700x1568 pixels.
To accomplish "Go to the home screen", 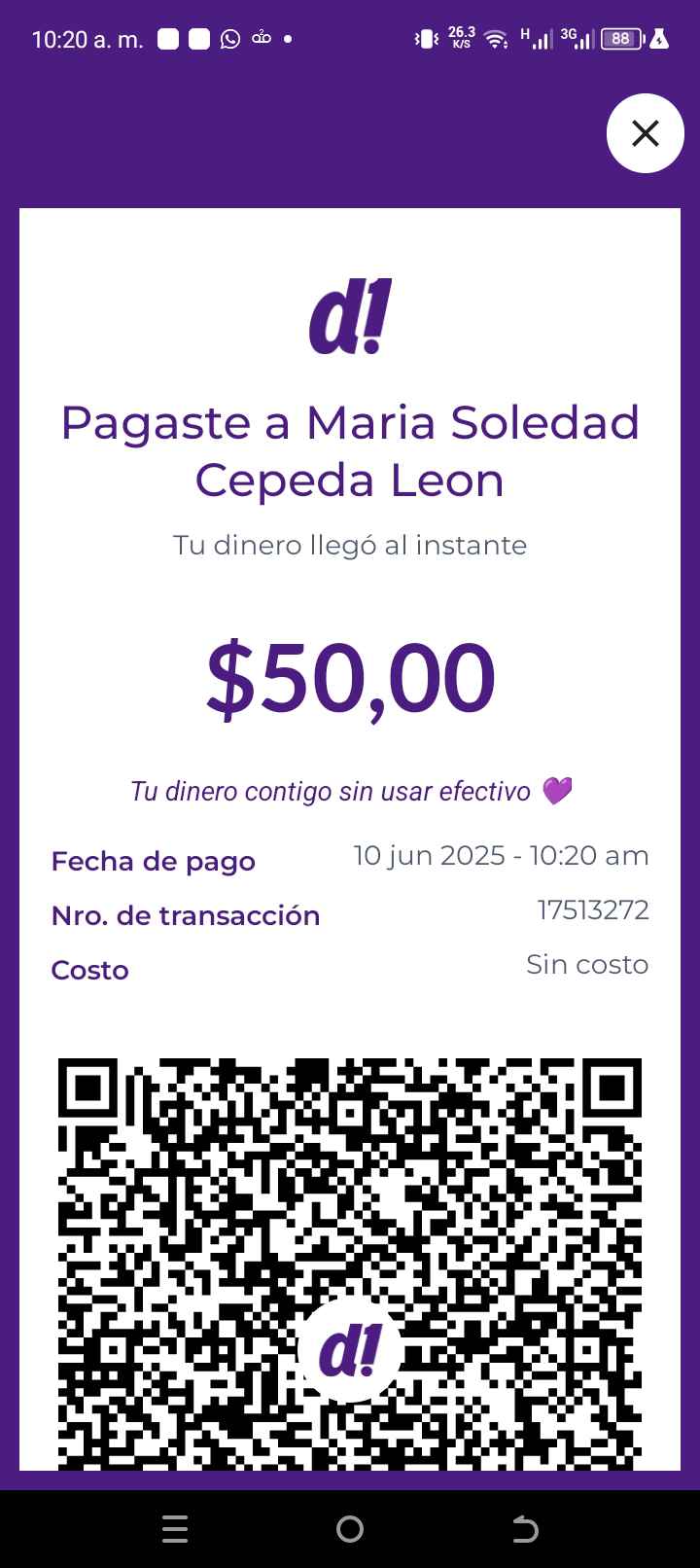I will pos(350,1529).
